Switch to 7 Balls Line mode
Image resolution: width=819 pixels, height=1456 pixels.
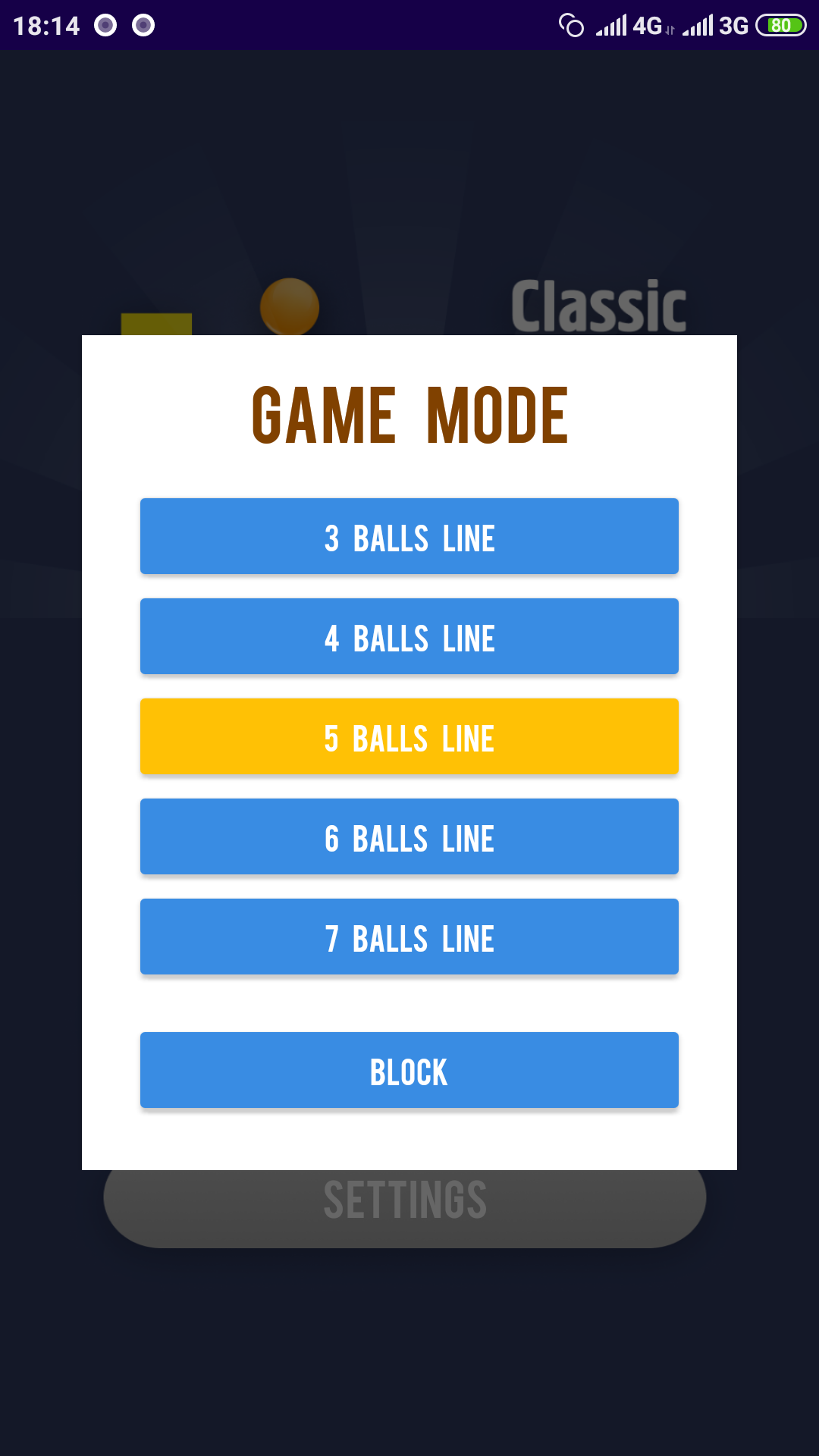click(409, 937)
